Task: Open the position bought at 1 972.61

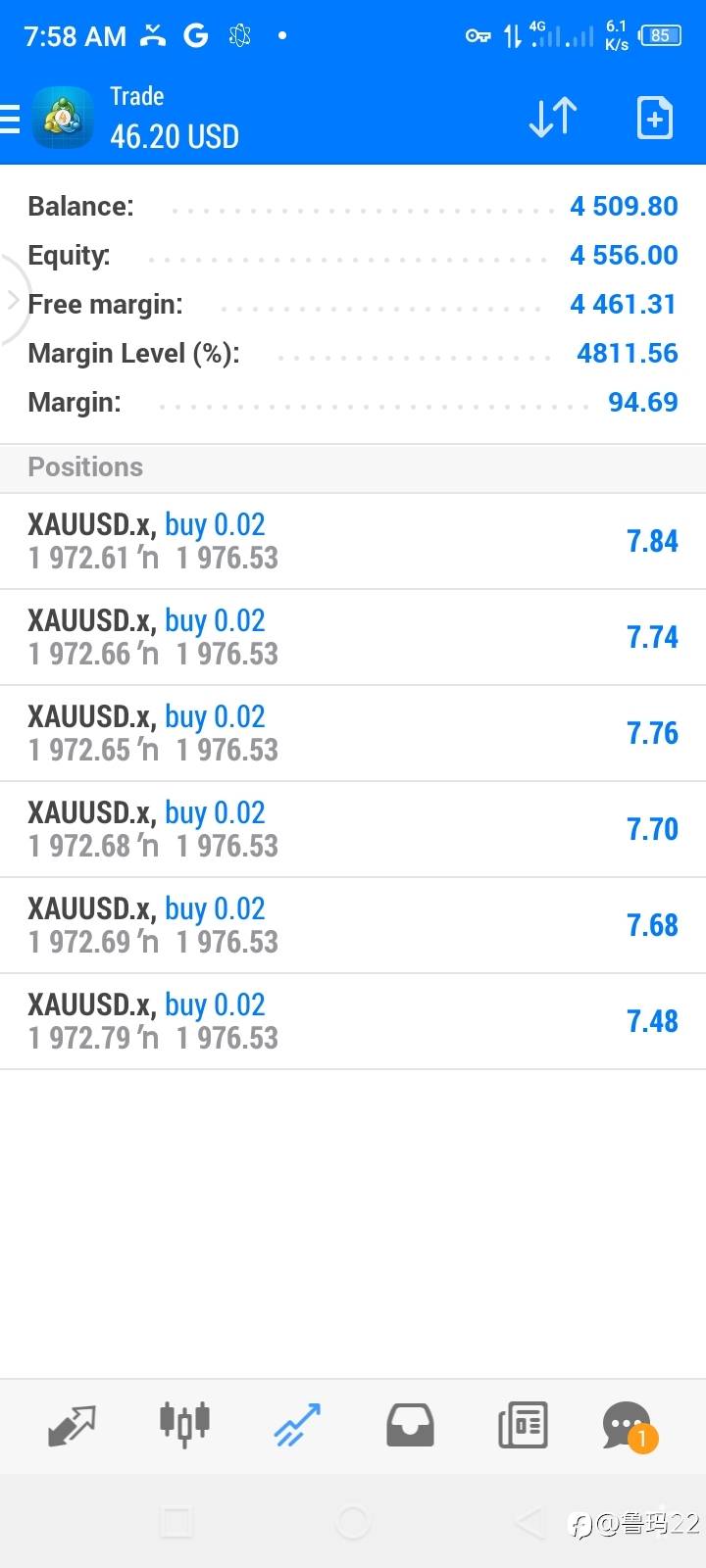Action: (353, 541)
